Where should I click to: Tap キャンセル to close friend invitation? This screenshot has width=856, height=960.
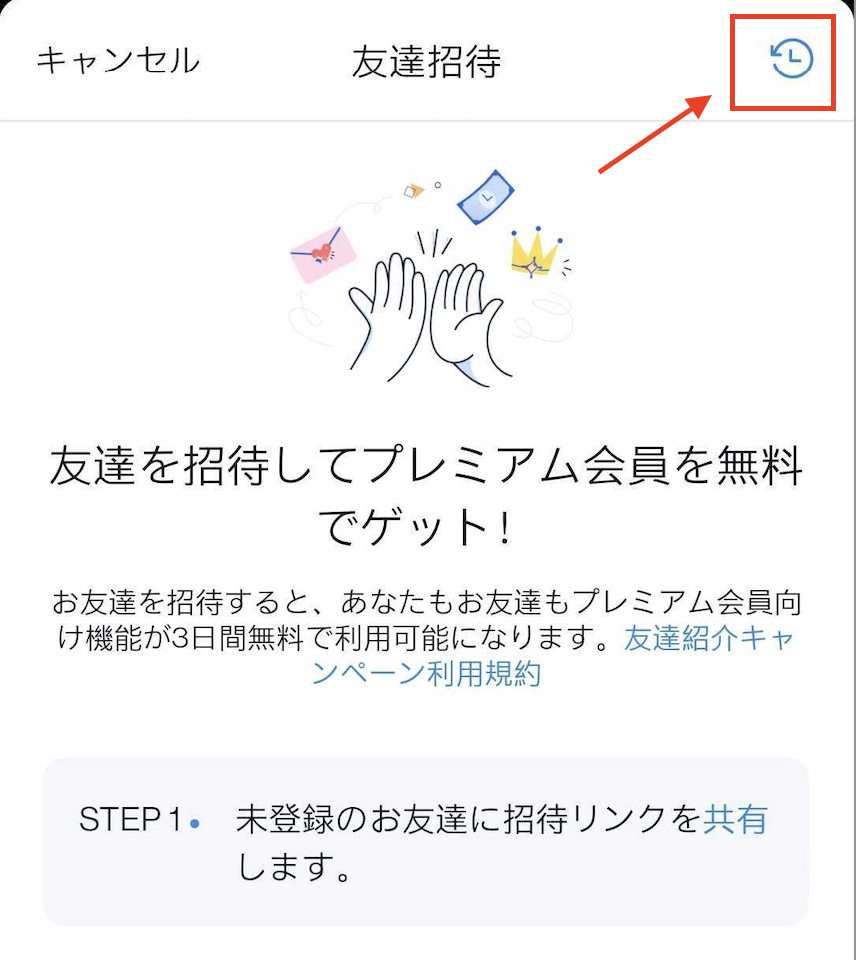[118, 61]
